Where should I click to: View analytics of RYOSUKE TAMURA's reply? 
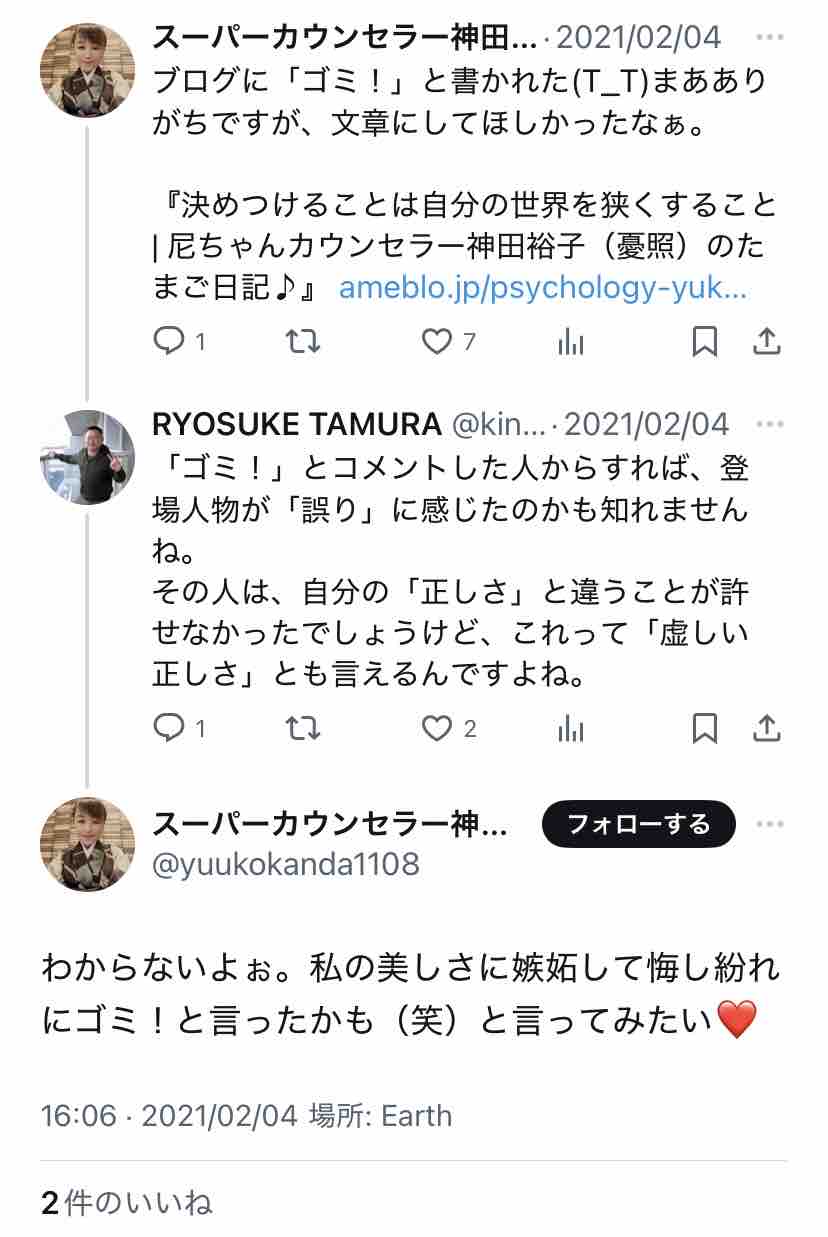[570, 728]
